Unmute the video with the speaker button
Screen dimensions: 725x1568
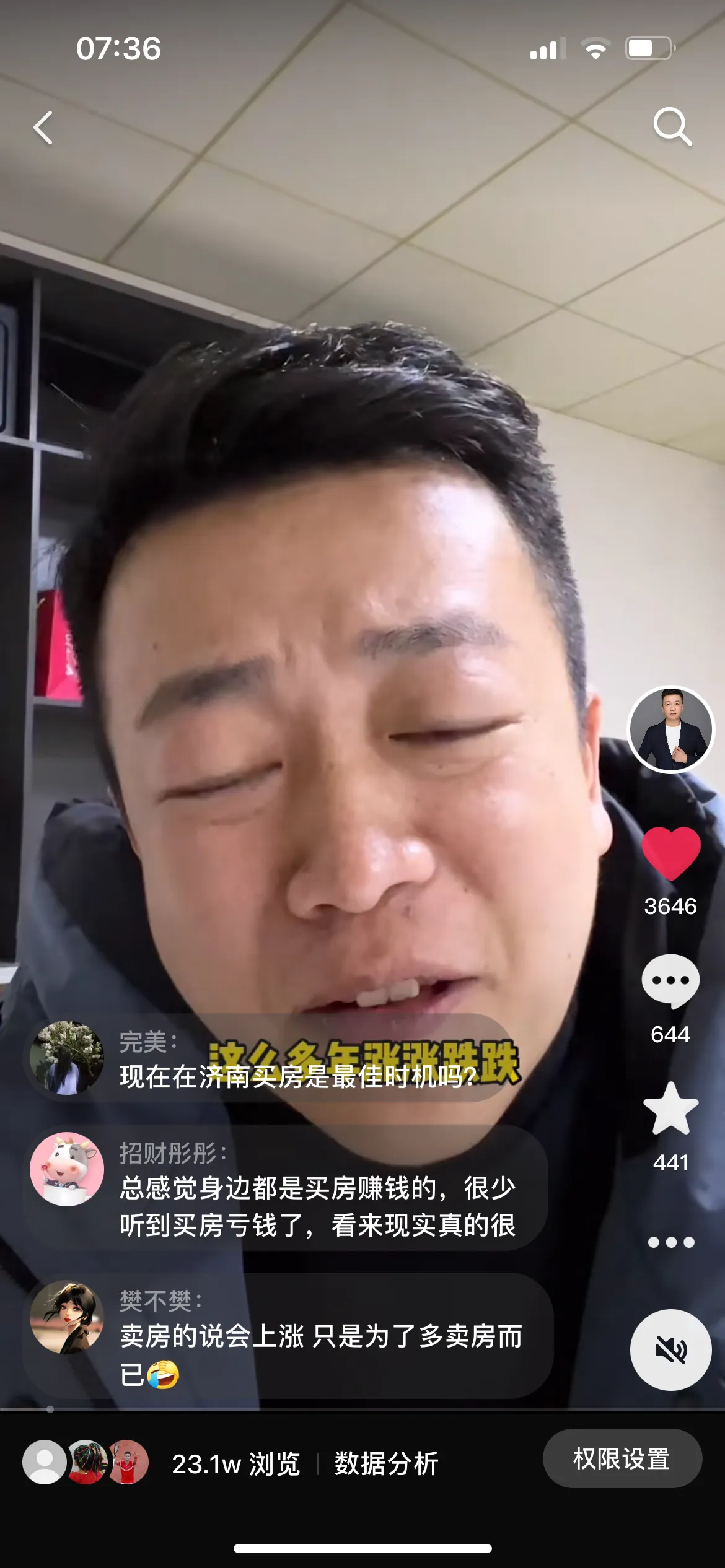671,1349
